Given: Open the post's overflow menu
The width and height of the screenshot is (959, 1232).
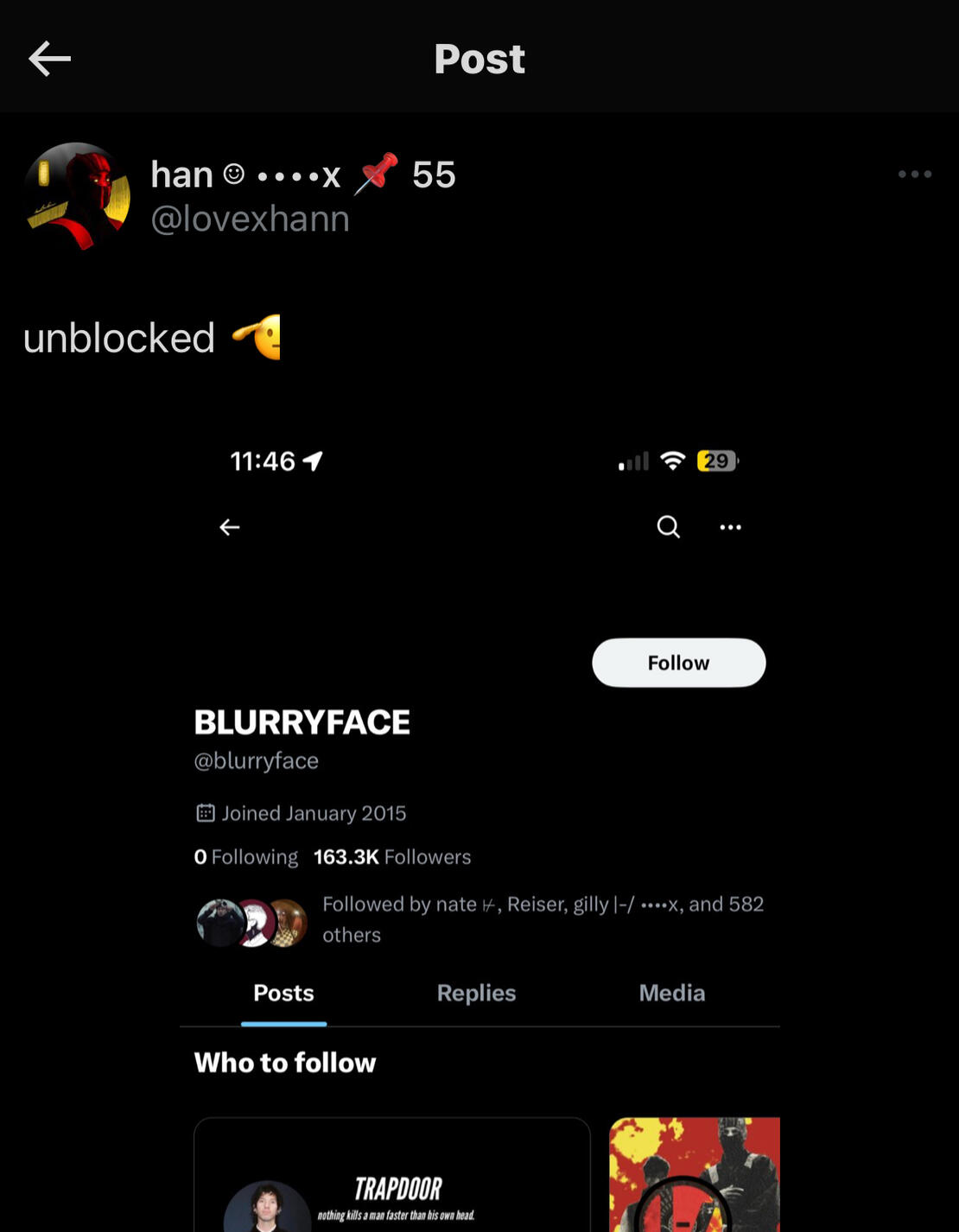Looking at the screenshot, I should click(914, 175).
